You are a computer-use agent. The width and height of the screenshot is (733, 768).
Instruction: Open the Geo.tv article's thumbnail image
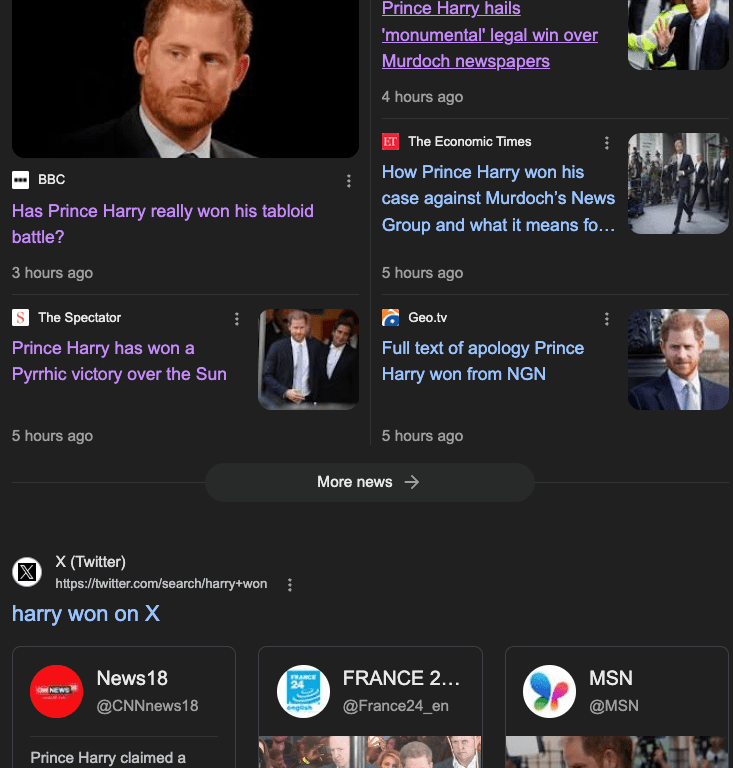678,359
